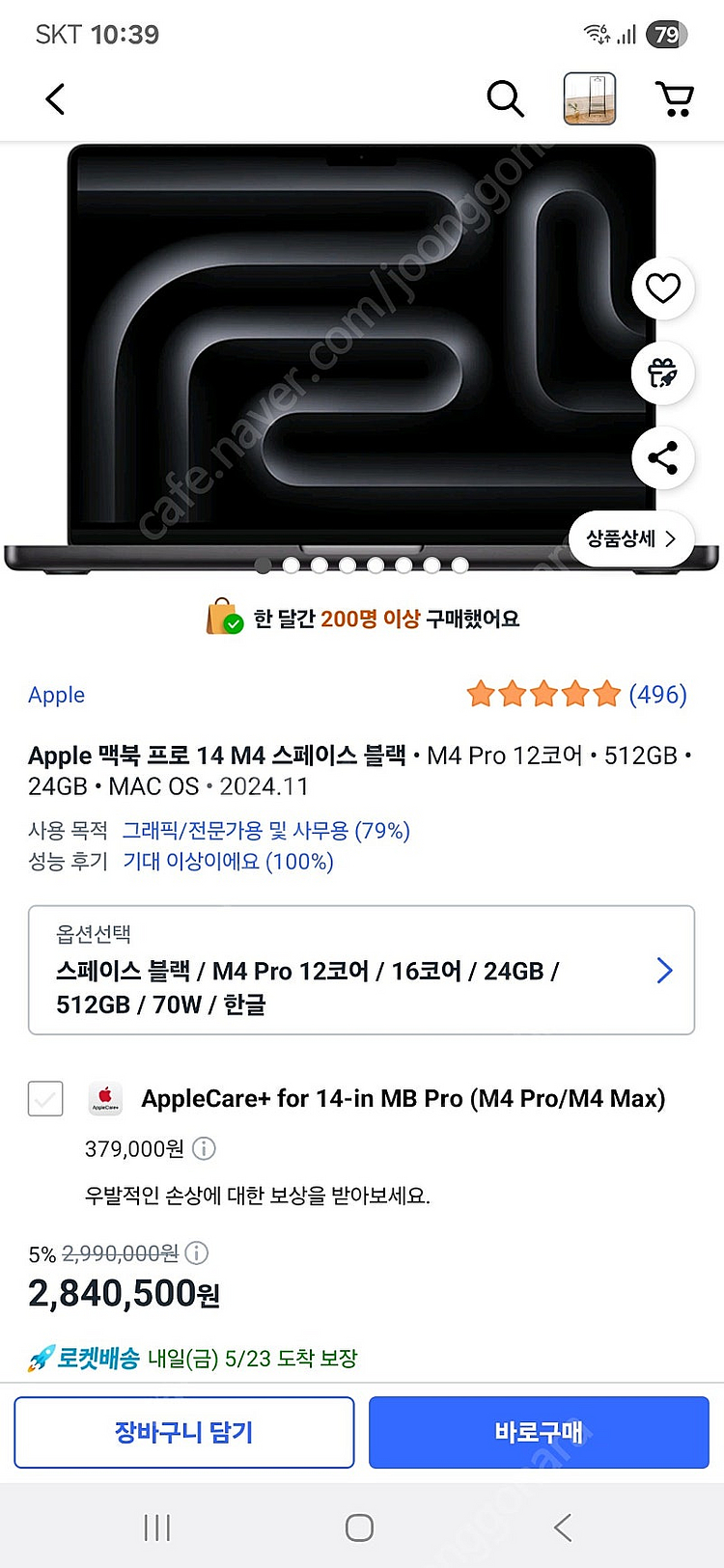
Task: Go back using the top arrow
Action: tap(55, 98)
